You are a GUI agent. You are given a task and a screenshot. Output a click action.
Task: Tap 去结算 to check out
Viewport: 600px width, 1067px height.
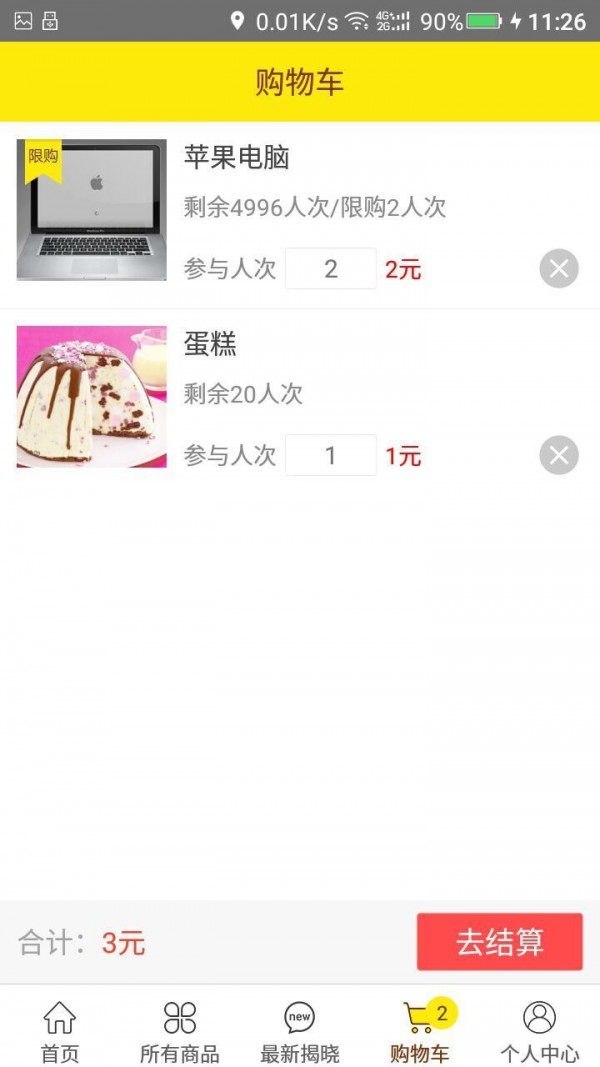click(x=499, y=942)
